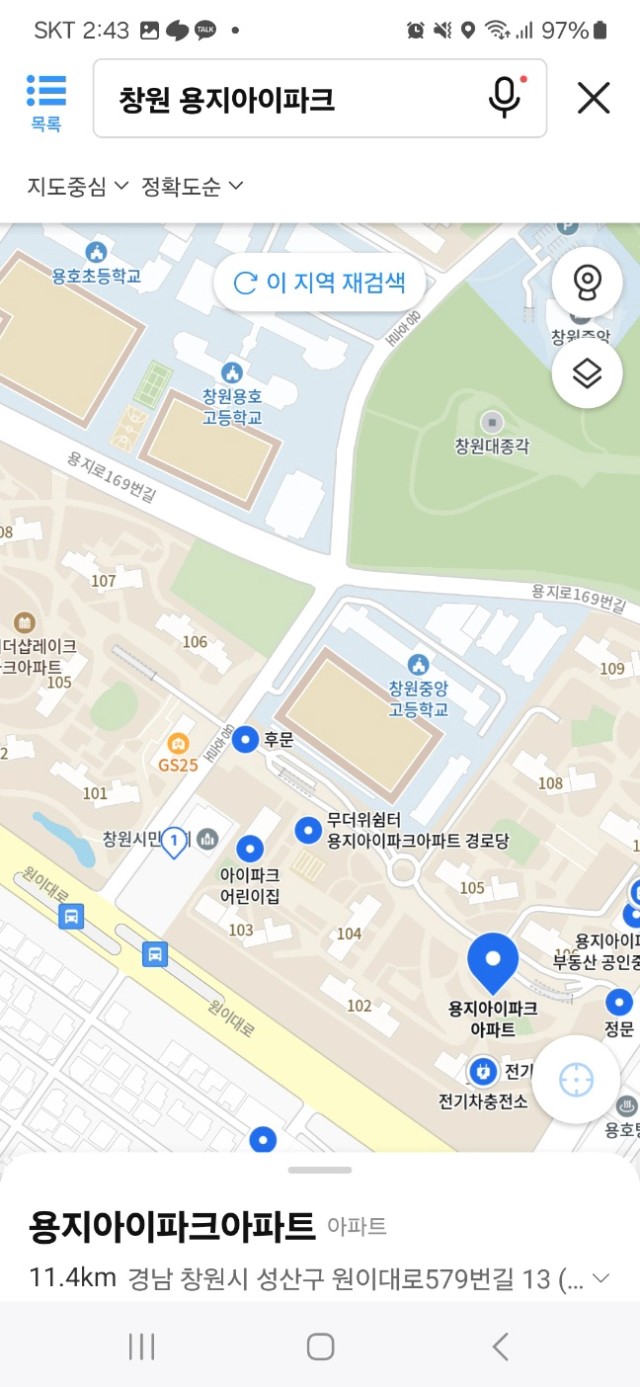Select the 무더위쉼터 경로당 marker
Screen dimensions: 640x1387
308,829
